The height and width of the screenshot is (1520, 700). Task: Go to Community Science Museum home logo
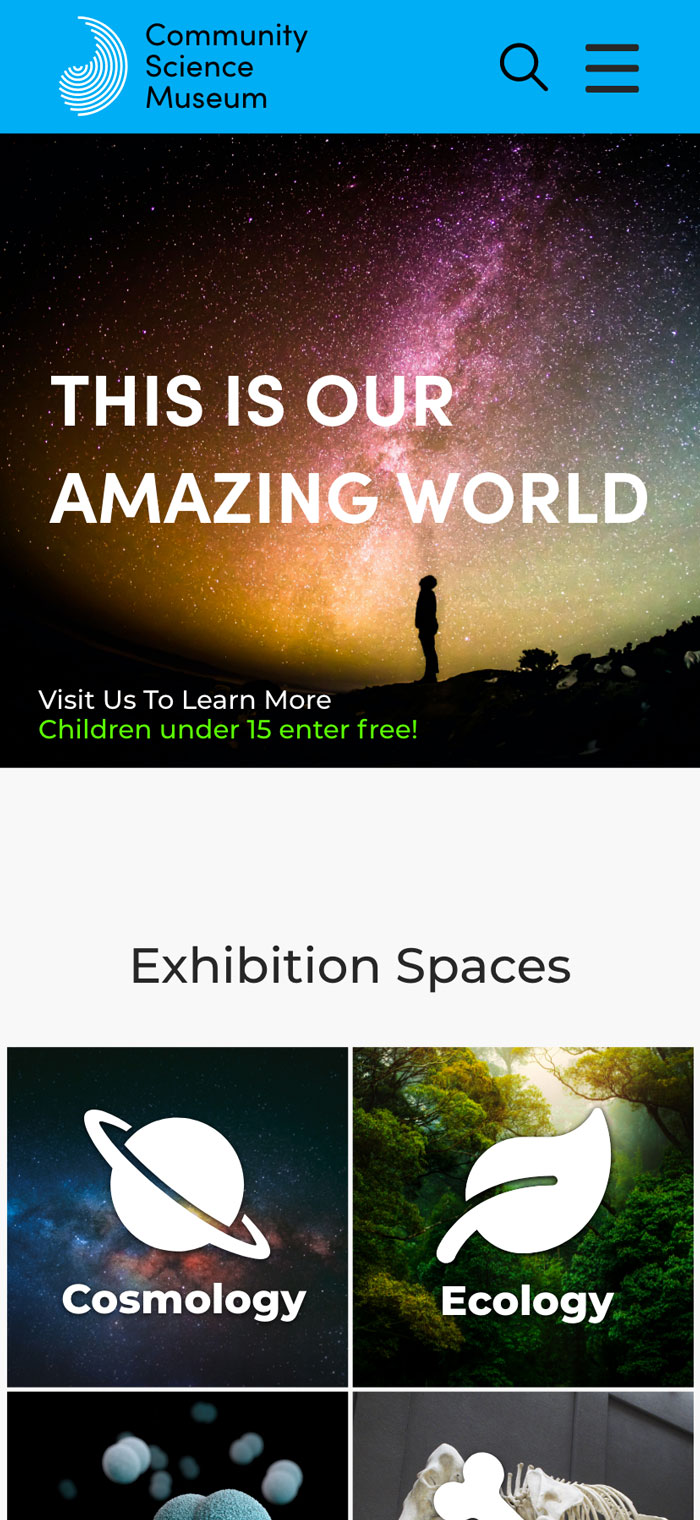point(183,66)
